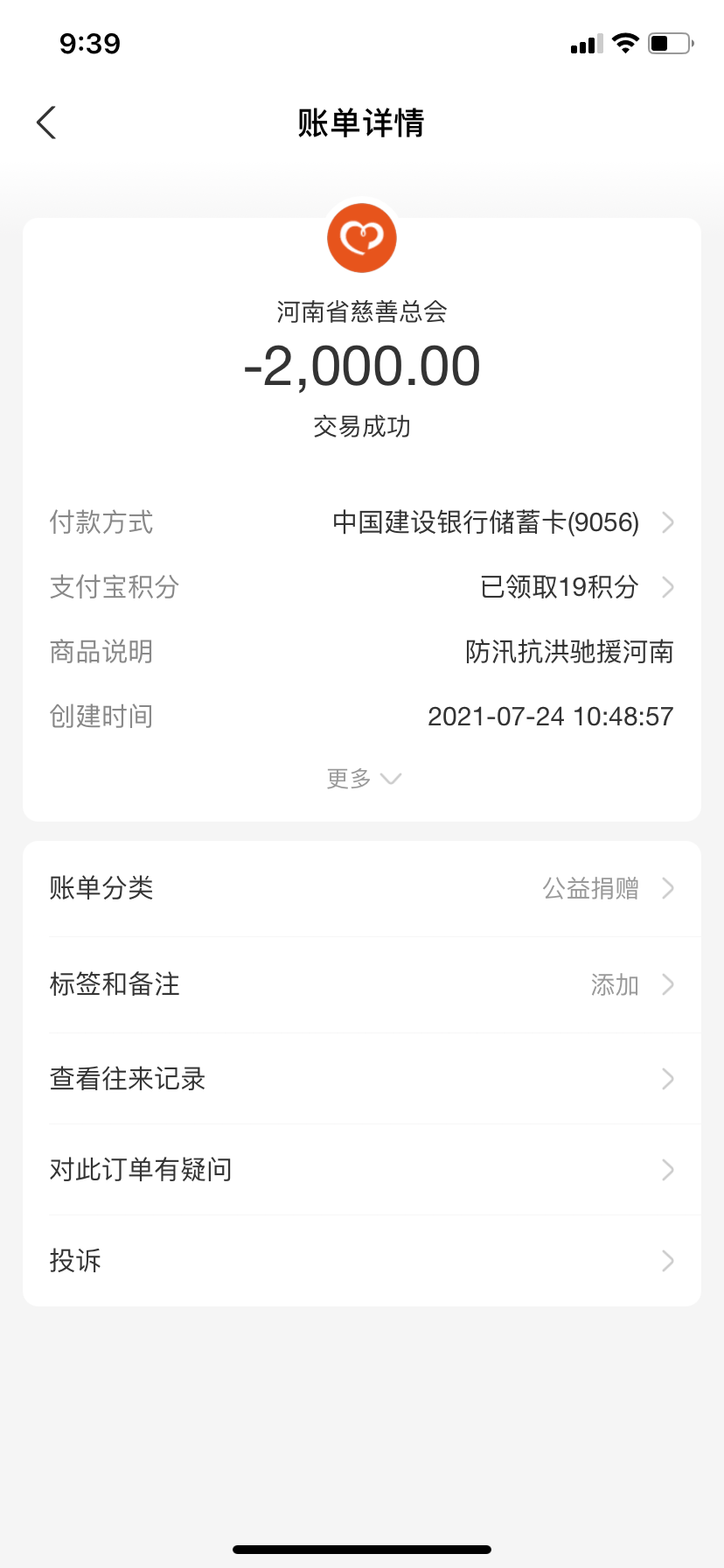The width and height of the screenshot is (724, 1568).
Task: Open the 投诉 complaint row
Action: [362, 1261]
